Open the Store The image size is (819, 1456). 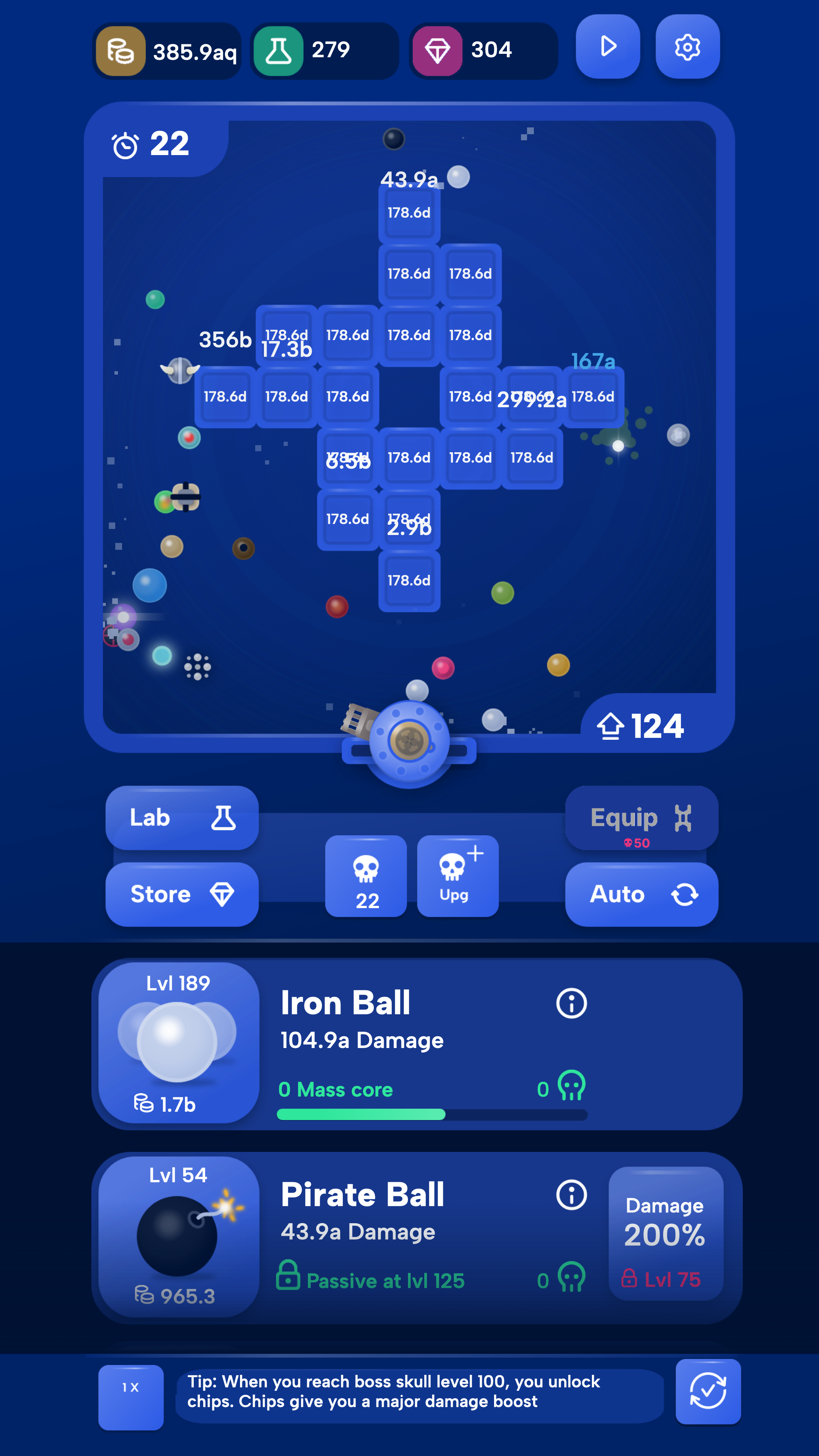click(x=182, y=894)
